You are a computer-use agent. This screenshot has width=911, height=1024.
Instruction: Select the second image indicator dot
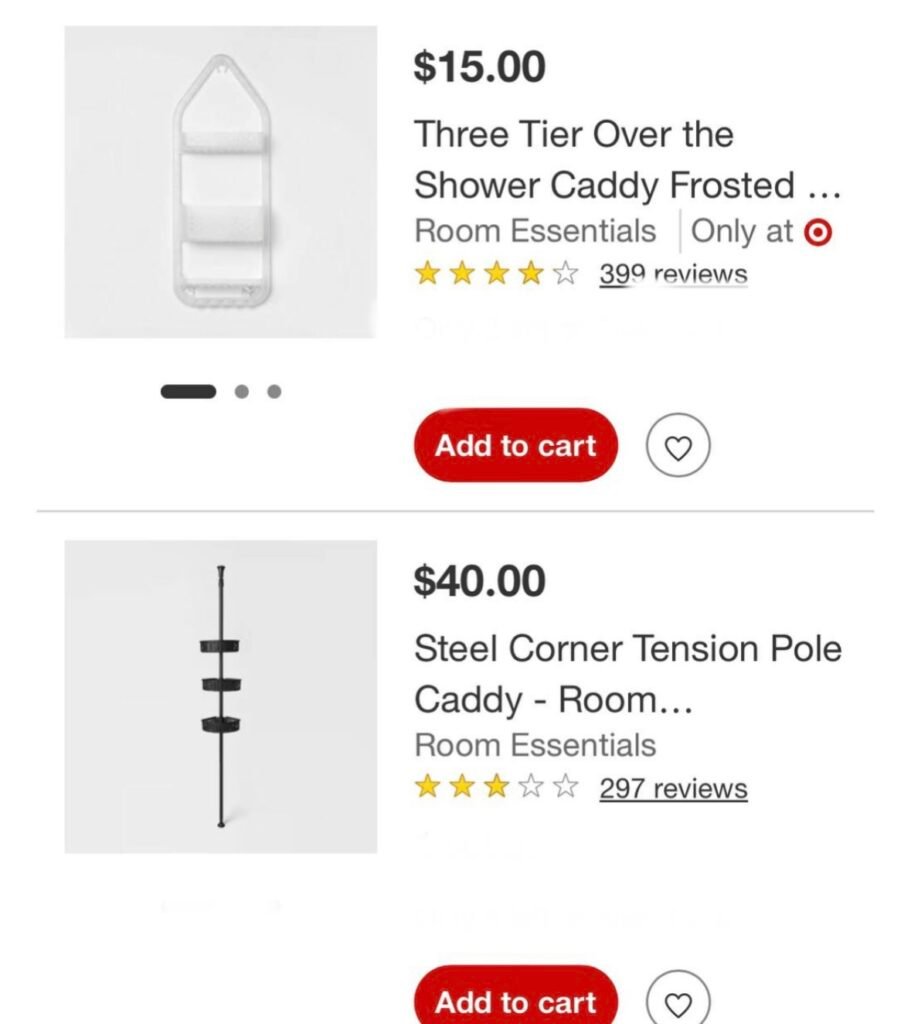241,392
